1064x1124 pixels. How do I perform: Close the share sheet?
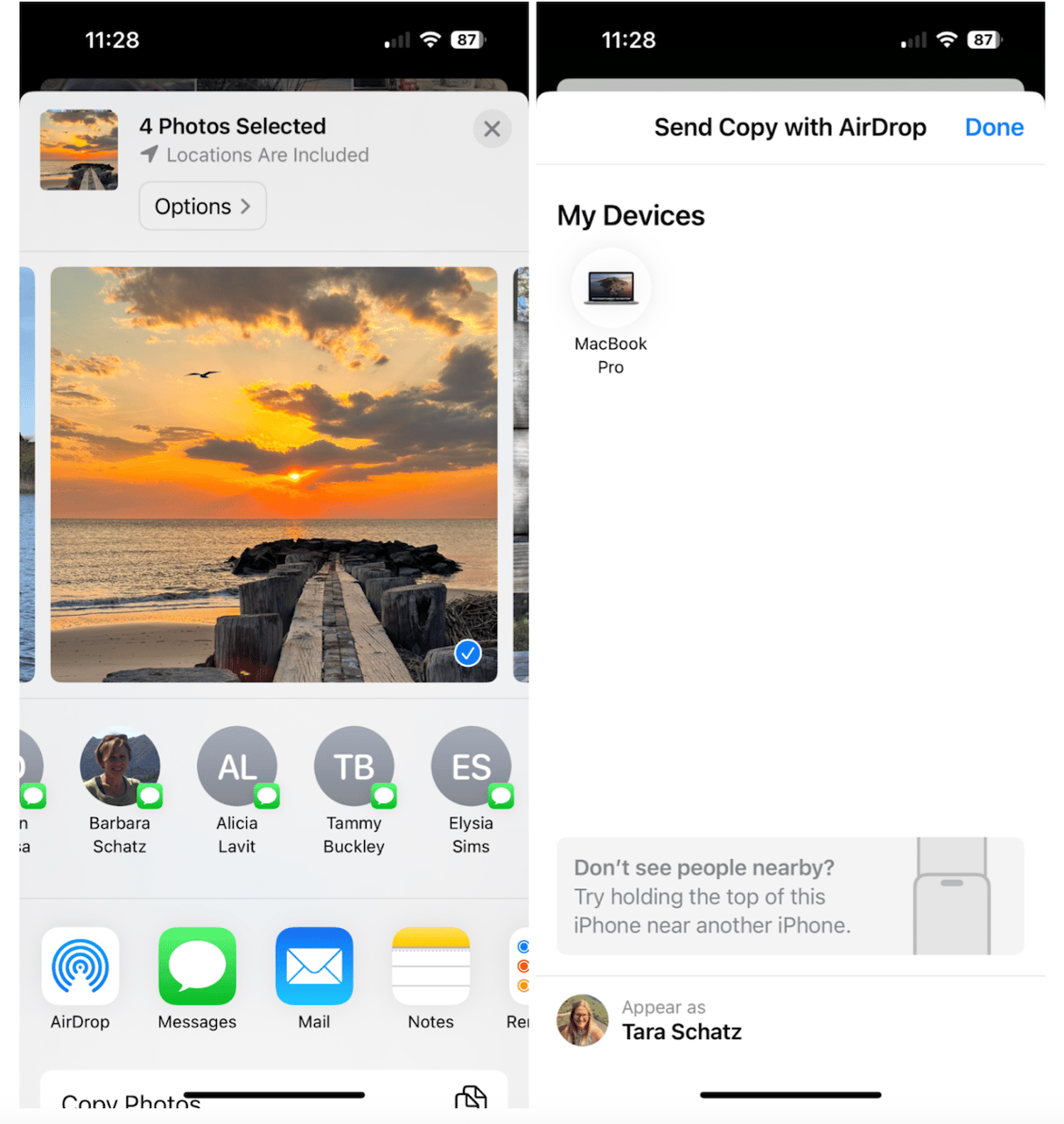492,129
